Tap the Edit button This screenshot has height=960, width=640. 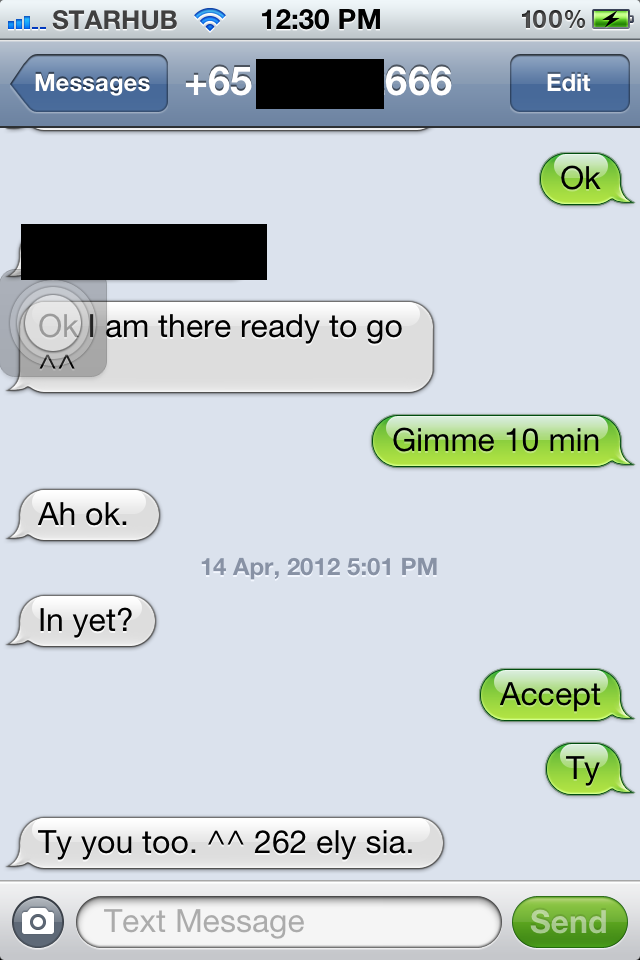point(568,84)
